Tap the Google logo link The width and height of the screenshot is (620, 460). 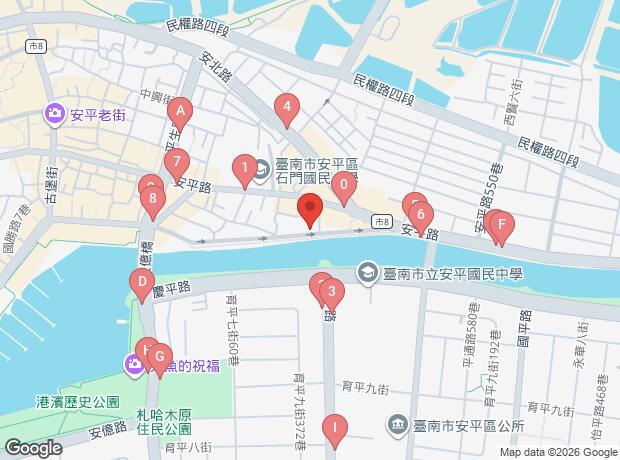33,448
